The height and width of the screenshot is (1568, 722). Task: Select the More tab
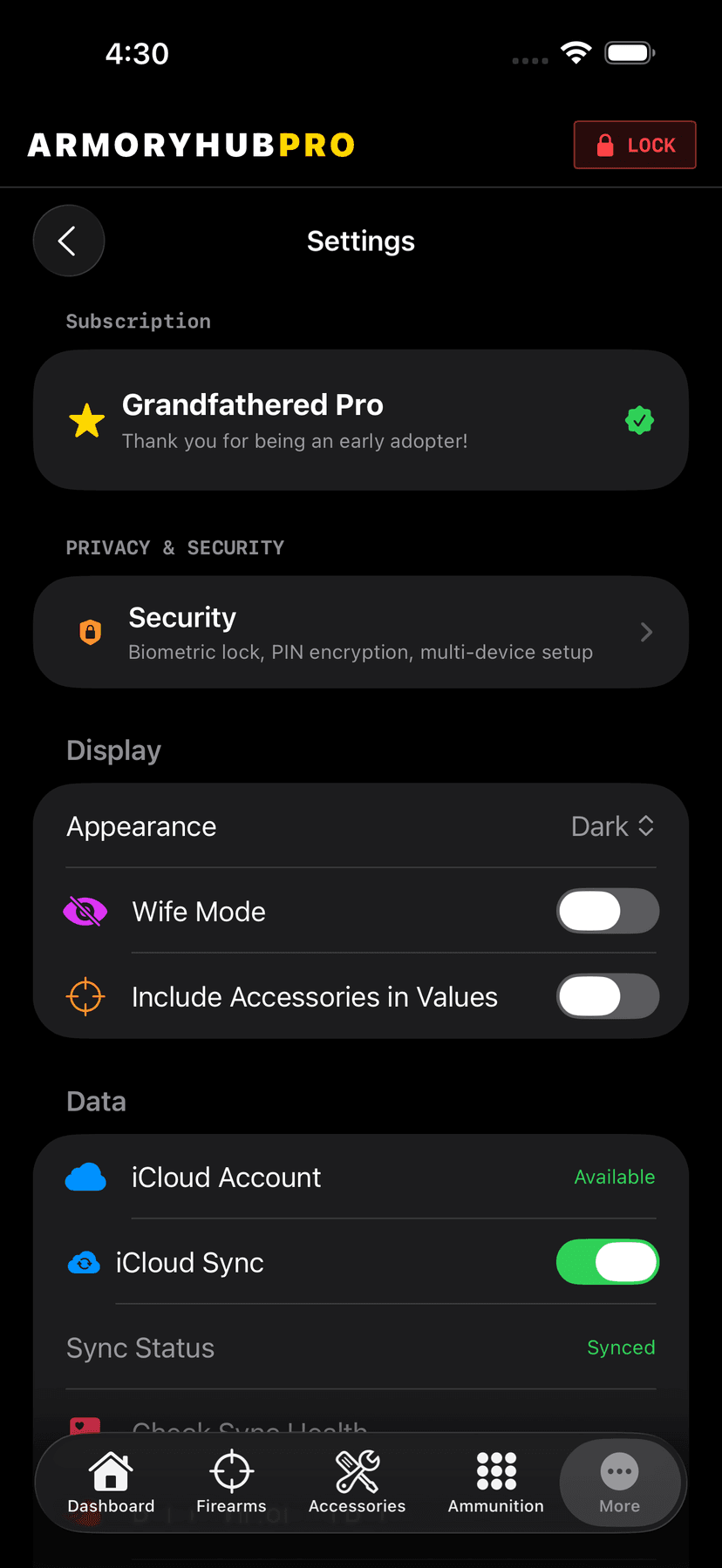(619, 1483)
